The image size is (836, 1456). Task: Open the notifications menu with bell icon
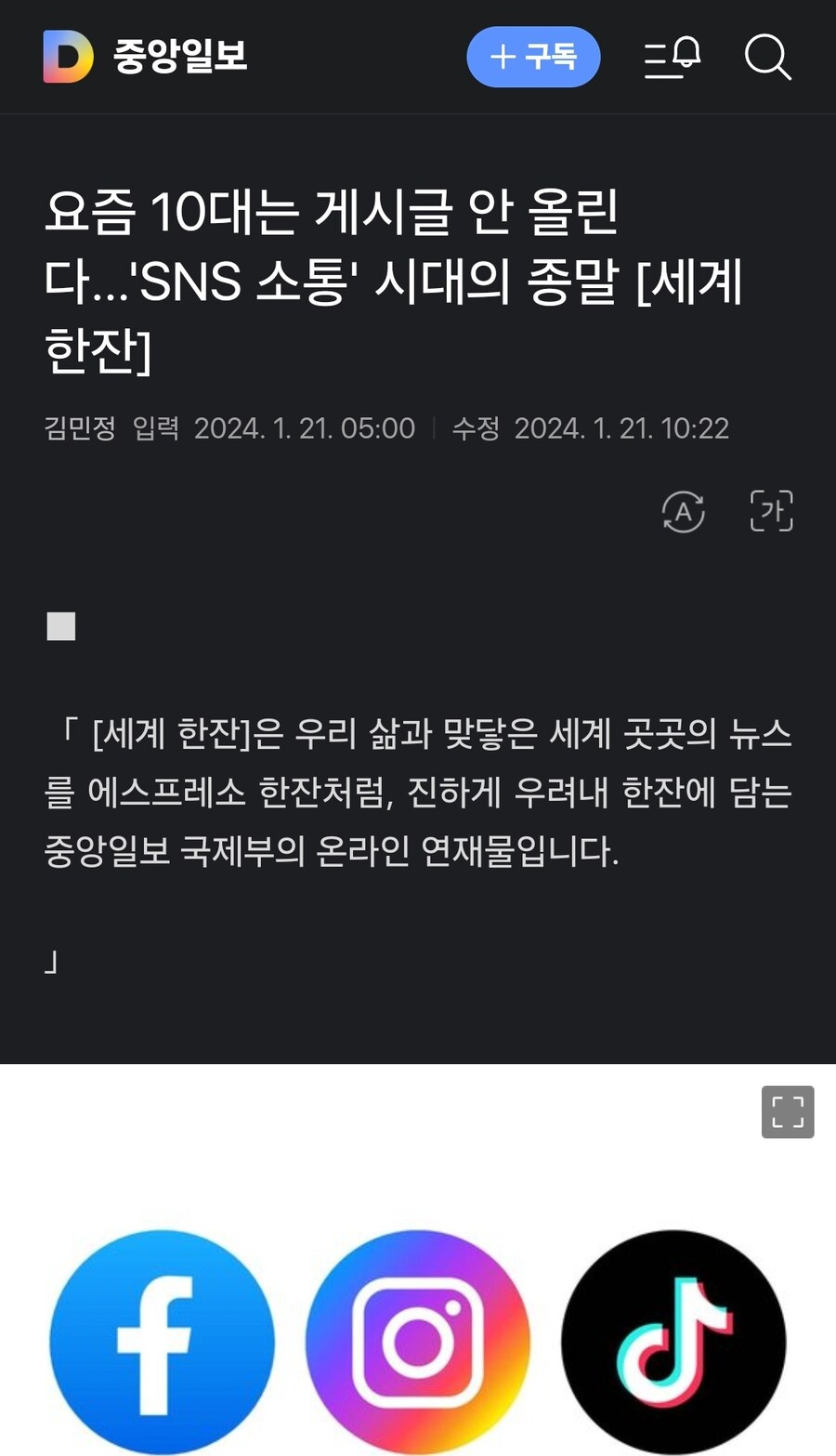(673, 58)
